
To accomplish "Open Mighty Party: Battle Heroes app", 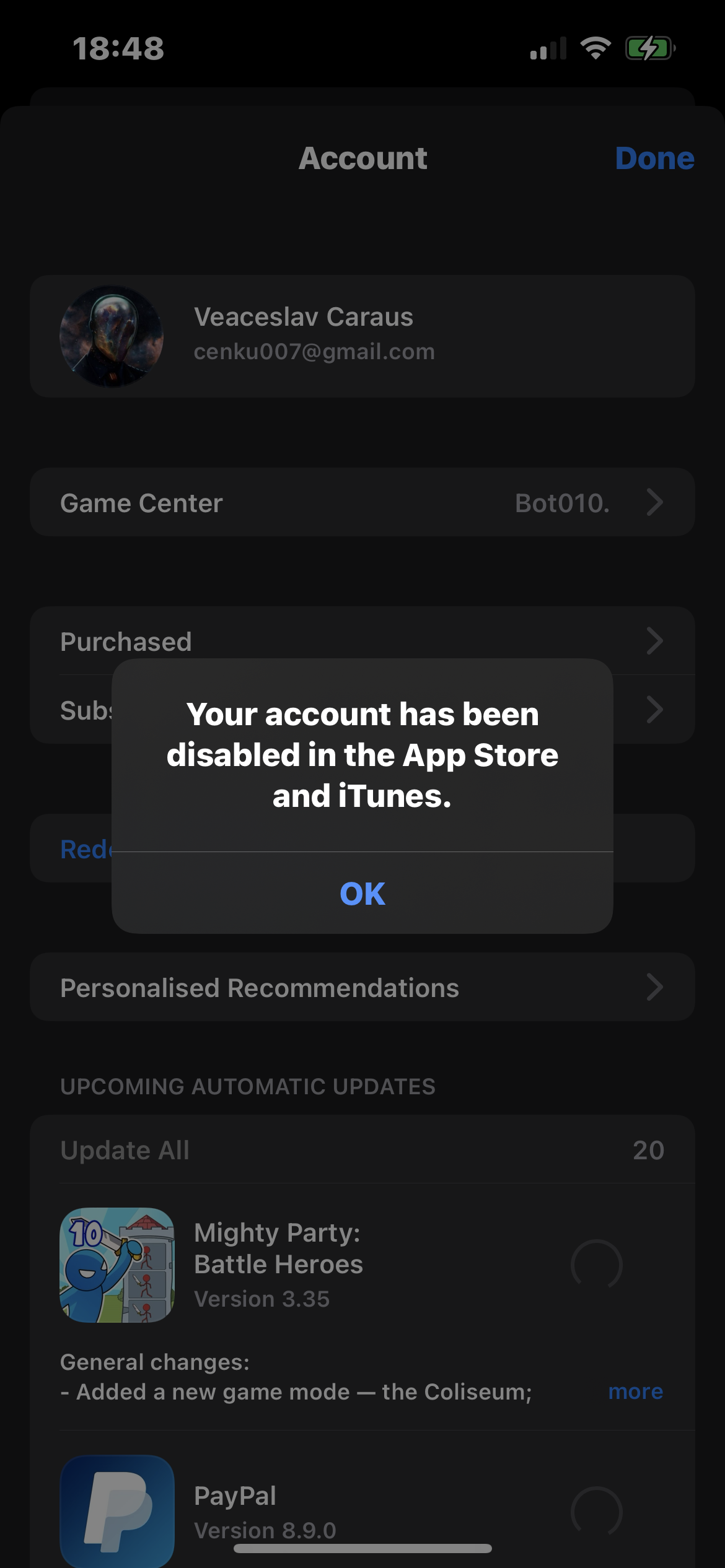I will click(278, 1263).
